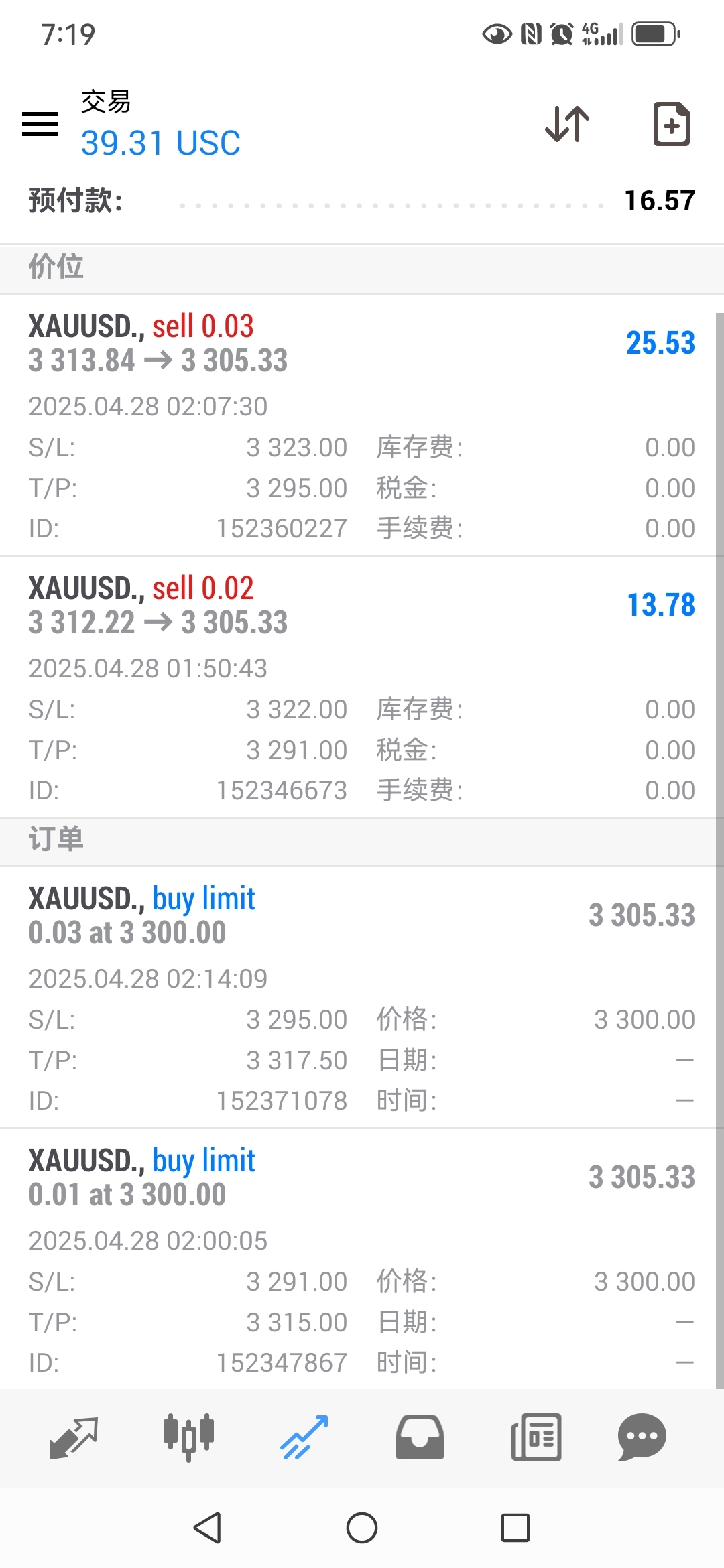The width and height of the screenshot is (724, 1568).
Task: Go back with system back button
Action: pos(207,1528)
